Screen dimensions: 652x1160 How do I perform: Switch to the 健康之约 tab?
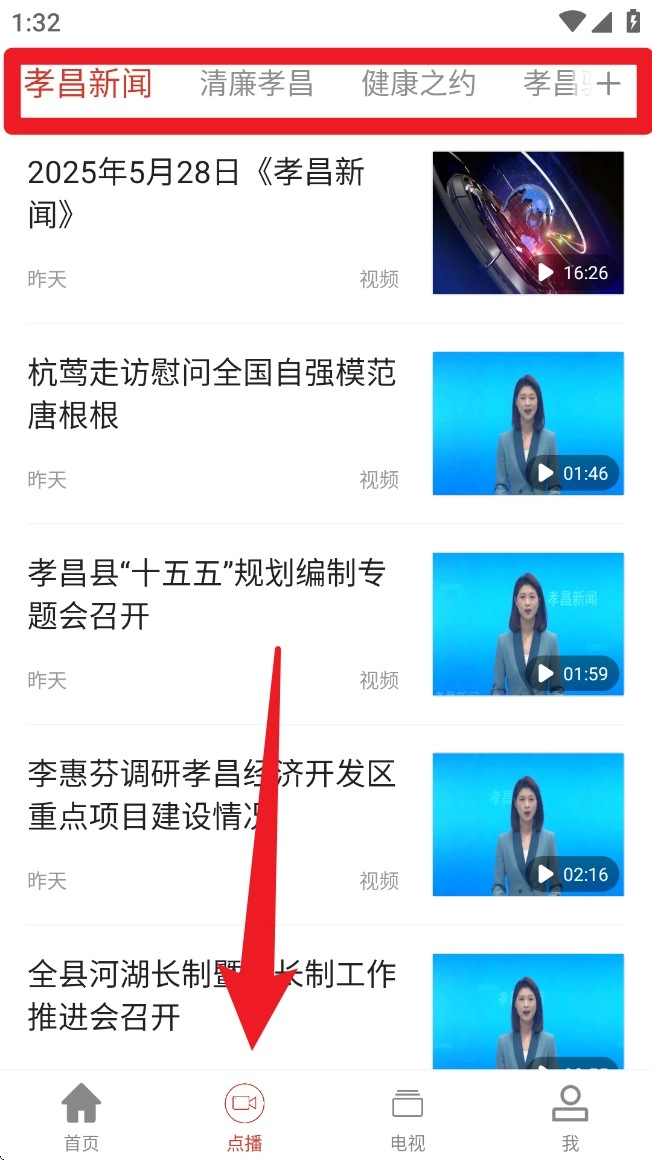[418, 83]
